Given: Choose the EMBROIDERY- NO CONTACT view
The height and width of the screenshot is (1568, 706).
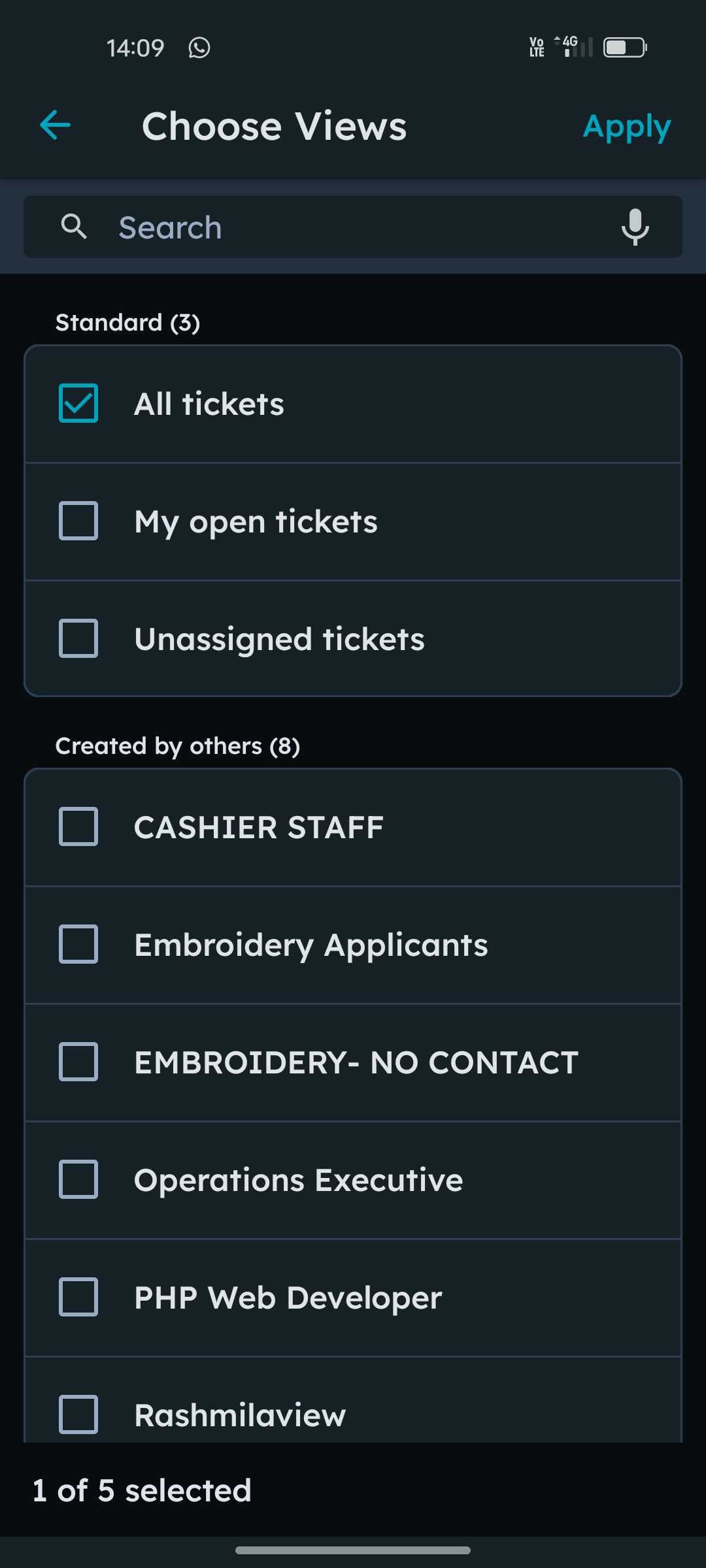Looking at the screenshot, I should click(78, 1062).
